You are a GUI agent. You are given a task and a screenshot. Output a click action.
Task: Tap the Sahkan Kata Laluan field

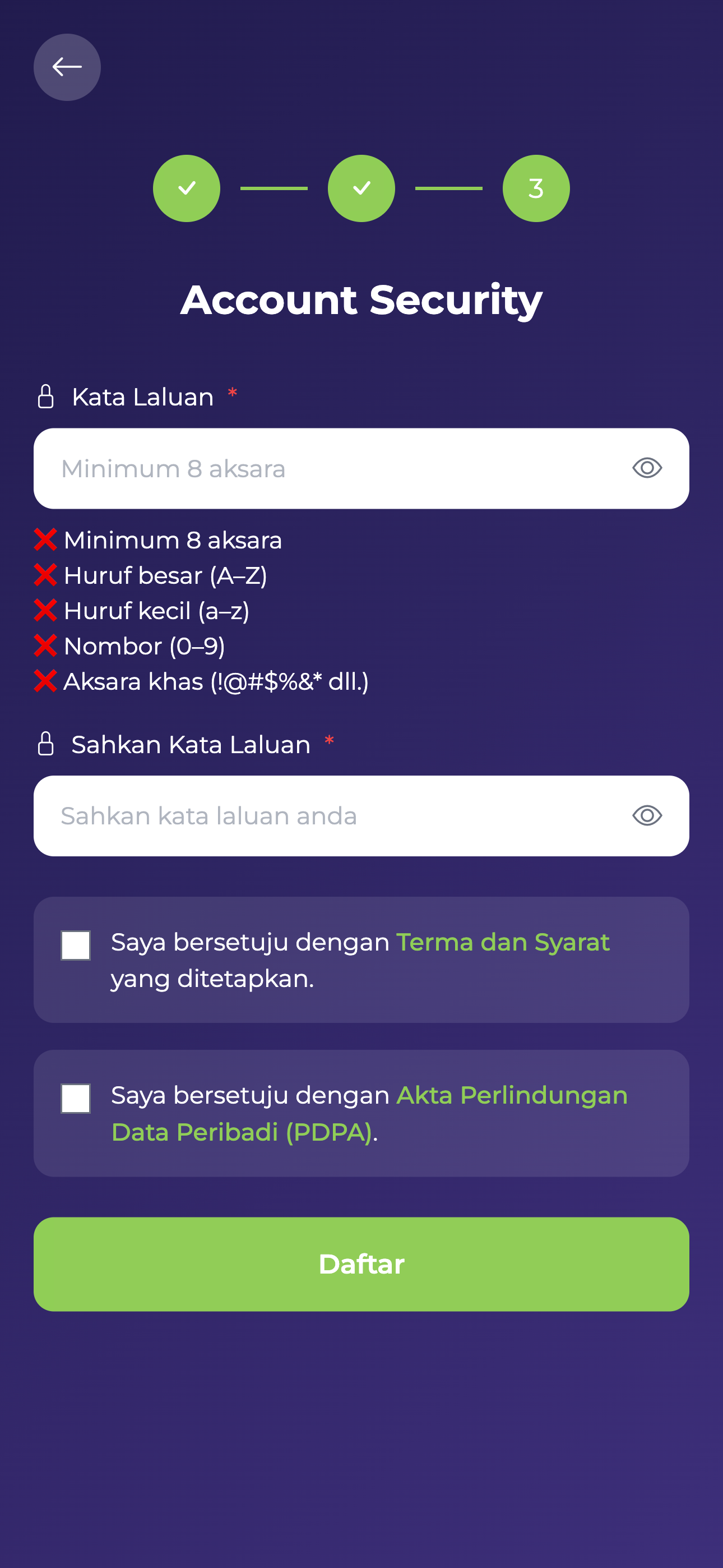tap(328, 815)
